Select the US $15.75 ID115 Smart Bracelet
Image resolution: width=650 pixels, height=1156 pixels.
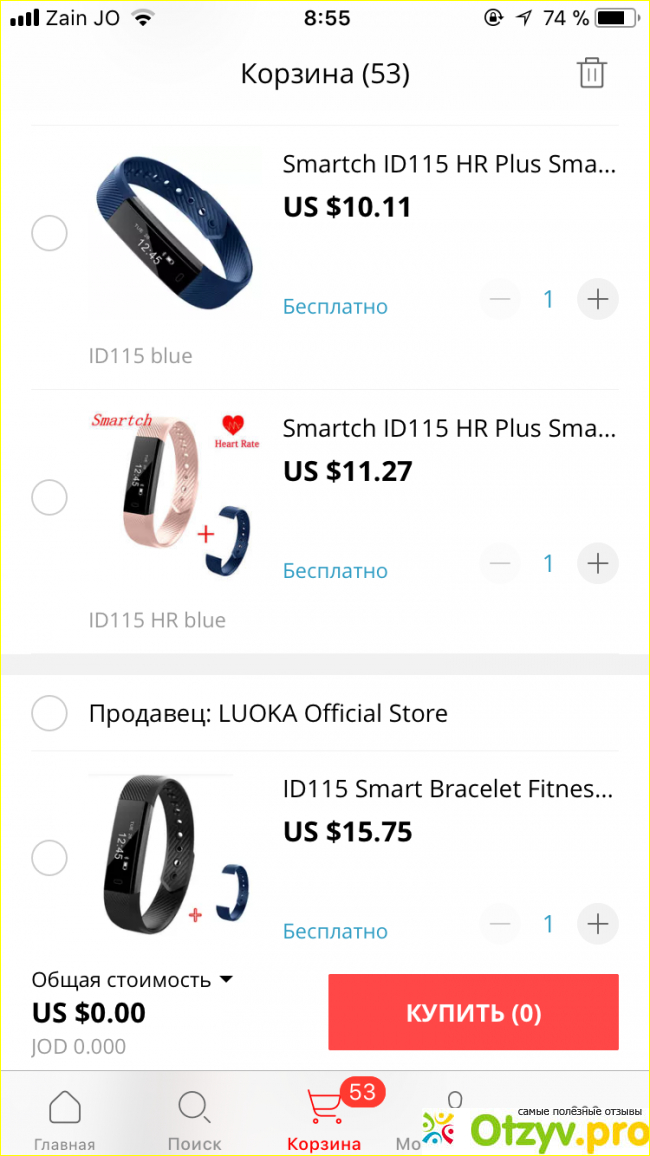[49, 857]
